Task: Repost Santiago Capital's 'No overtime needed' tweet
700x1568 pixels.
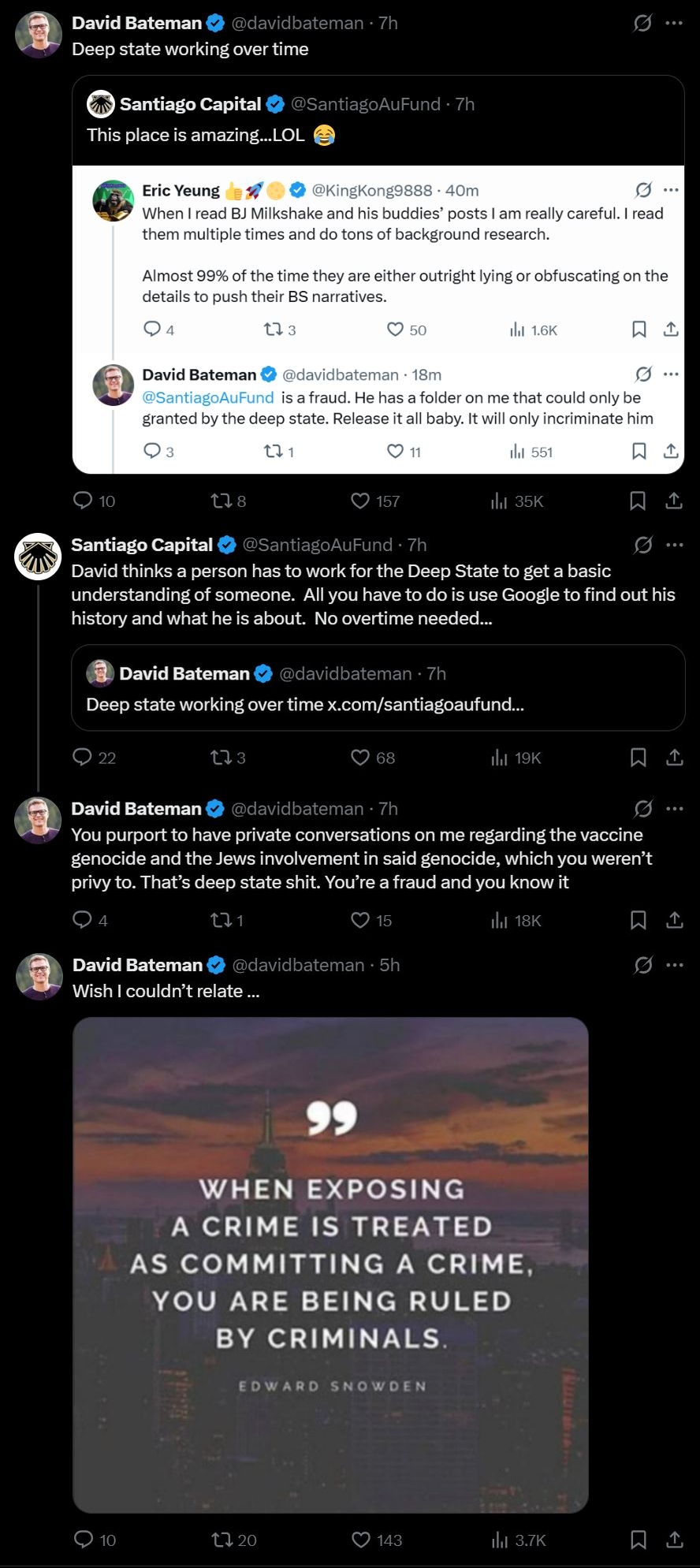Action: [220, 758]
